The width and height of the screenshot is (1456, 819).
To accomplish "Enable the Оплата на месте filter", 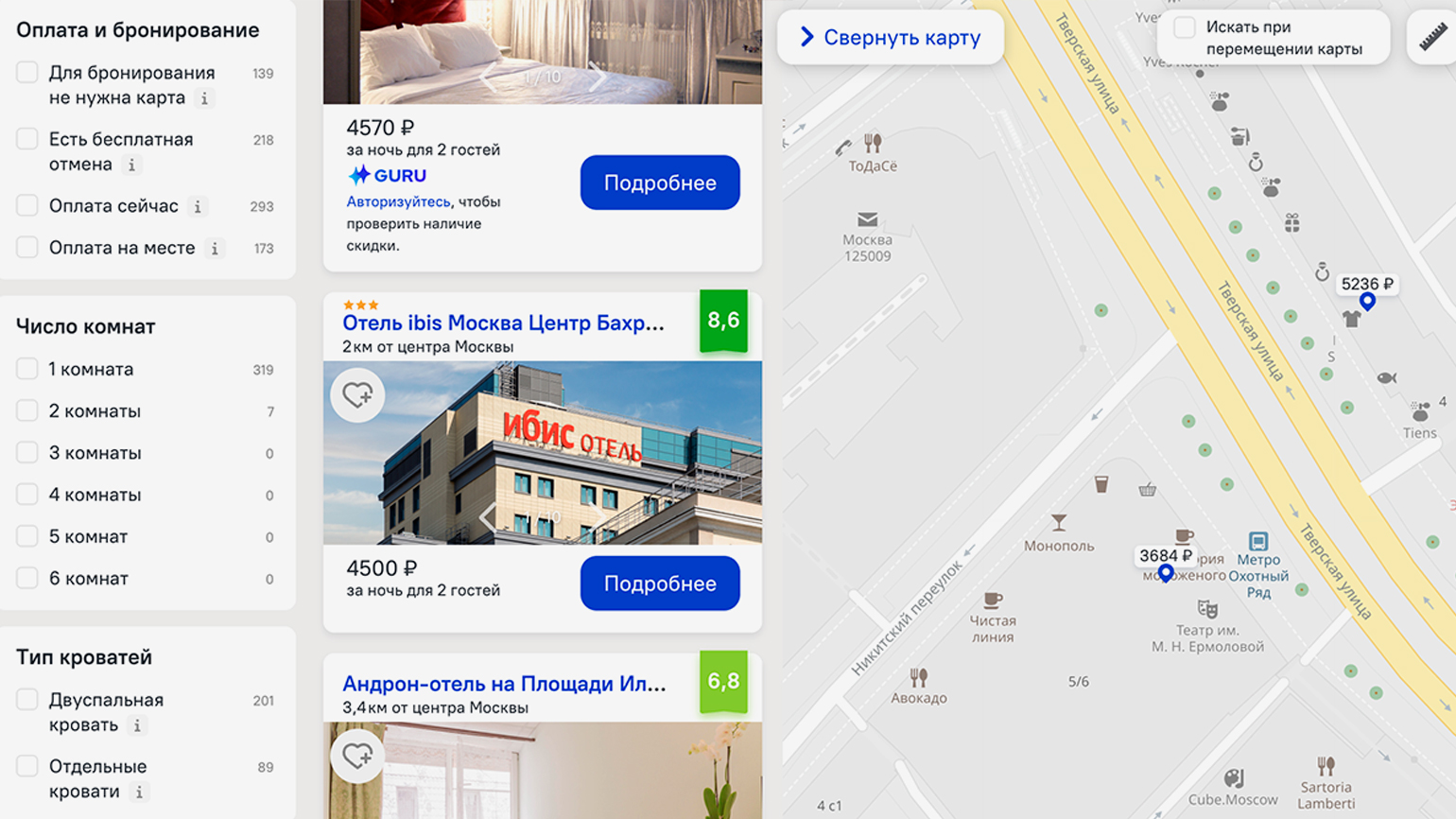I will tap(27, 248).
